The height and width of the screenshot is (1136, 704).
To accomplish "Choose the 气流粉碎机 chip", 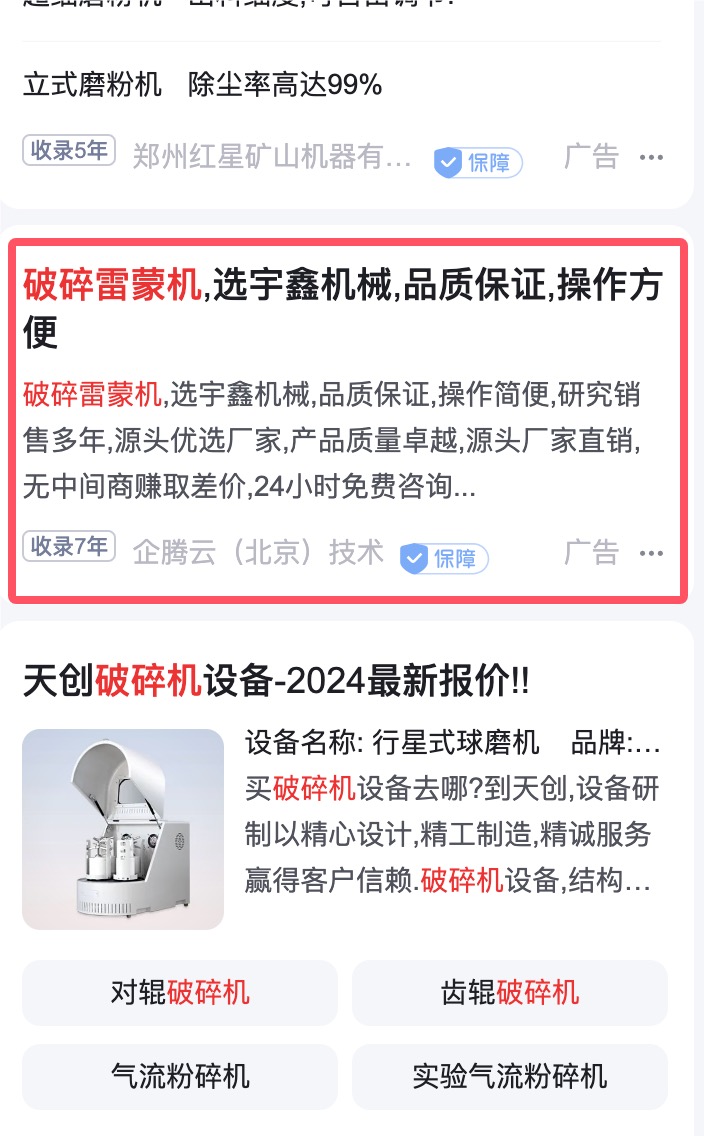I will [180, 1077].
